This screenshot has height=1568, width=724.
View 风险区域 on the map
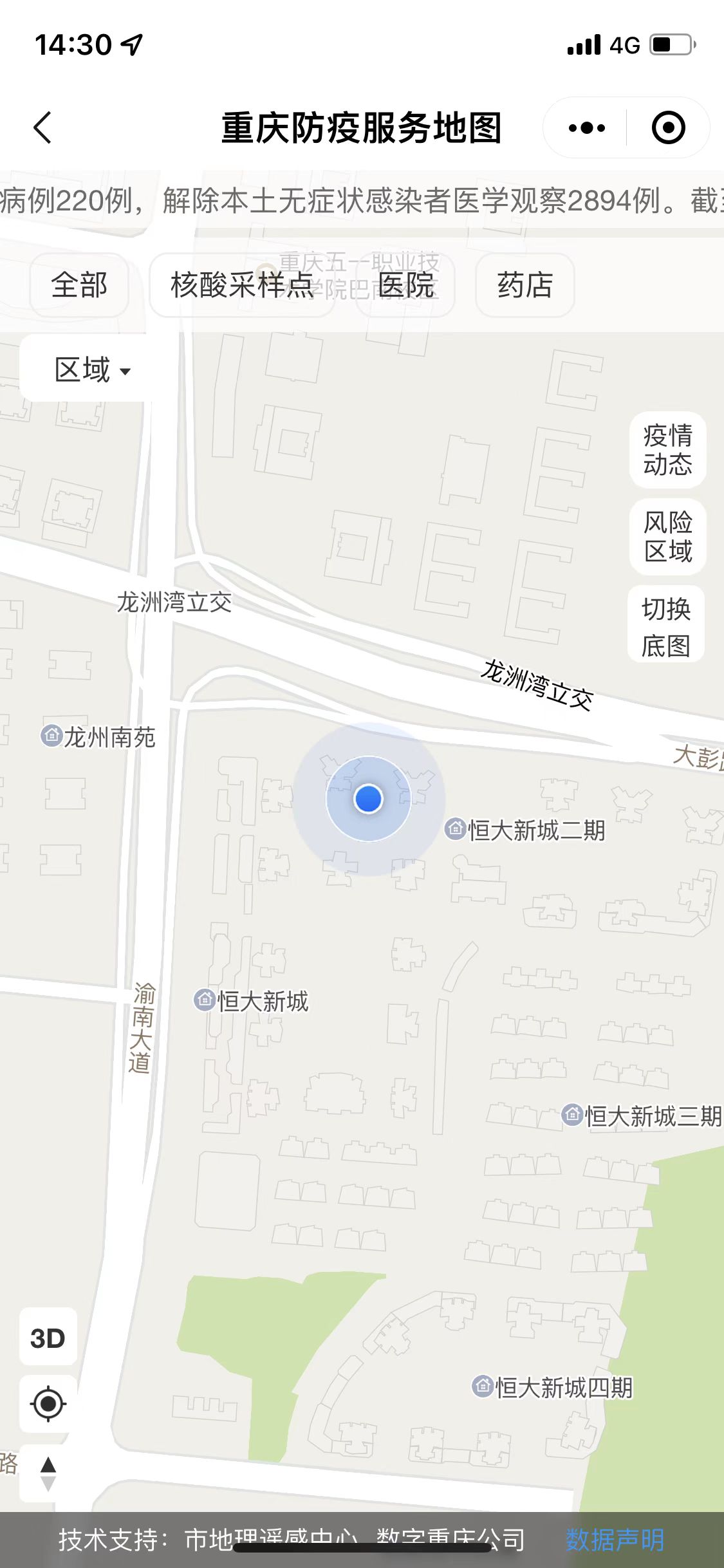(x=667, y=536)
